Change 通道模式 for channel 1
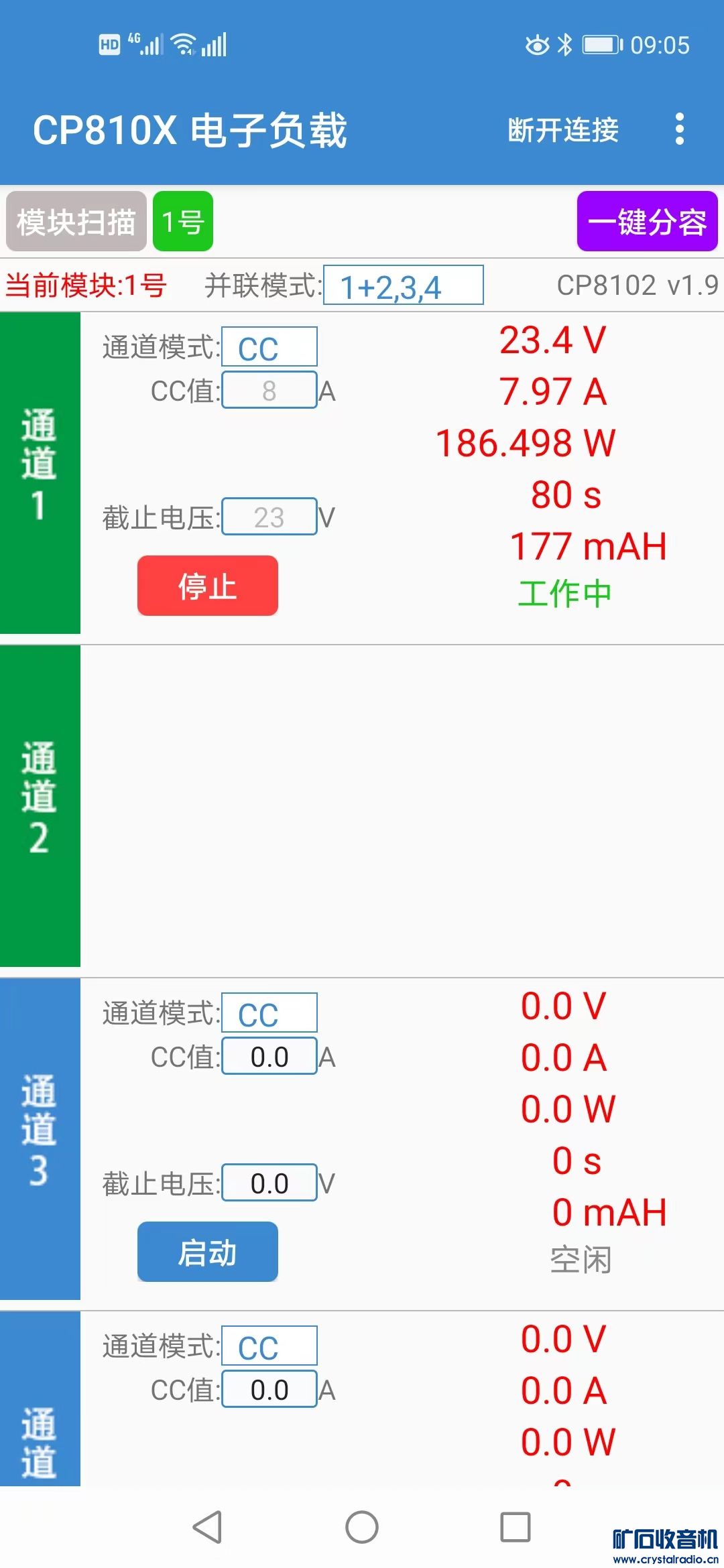Viewport: 724px width, 1568px height. (269, 348)
